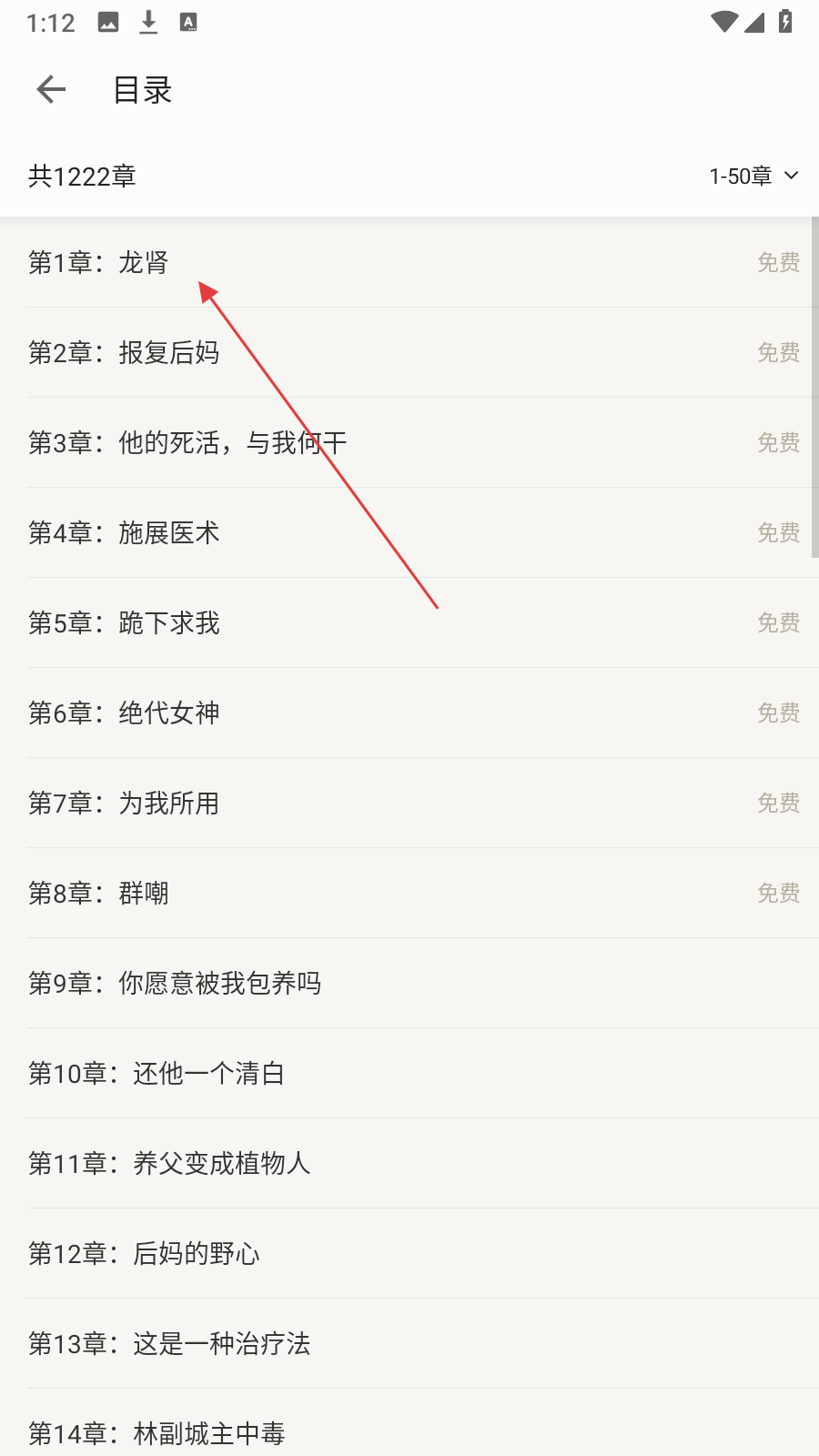
Task: Open 第11章：养父变成植物人
Action: point(409,1164)
